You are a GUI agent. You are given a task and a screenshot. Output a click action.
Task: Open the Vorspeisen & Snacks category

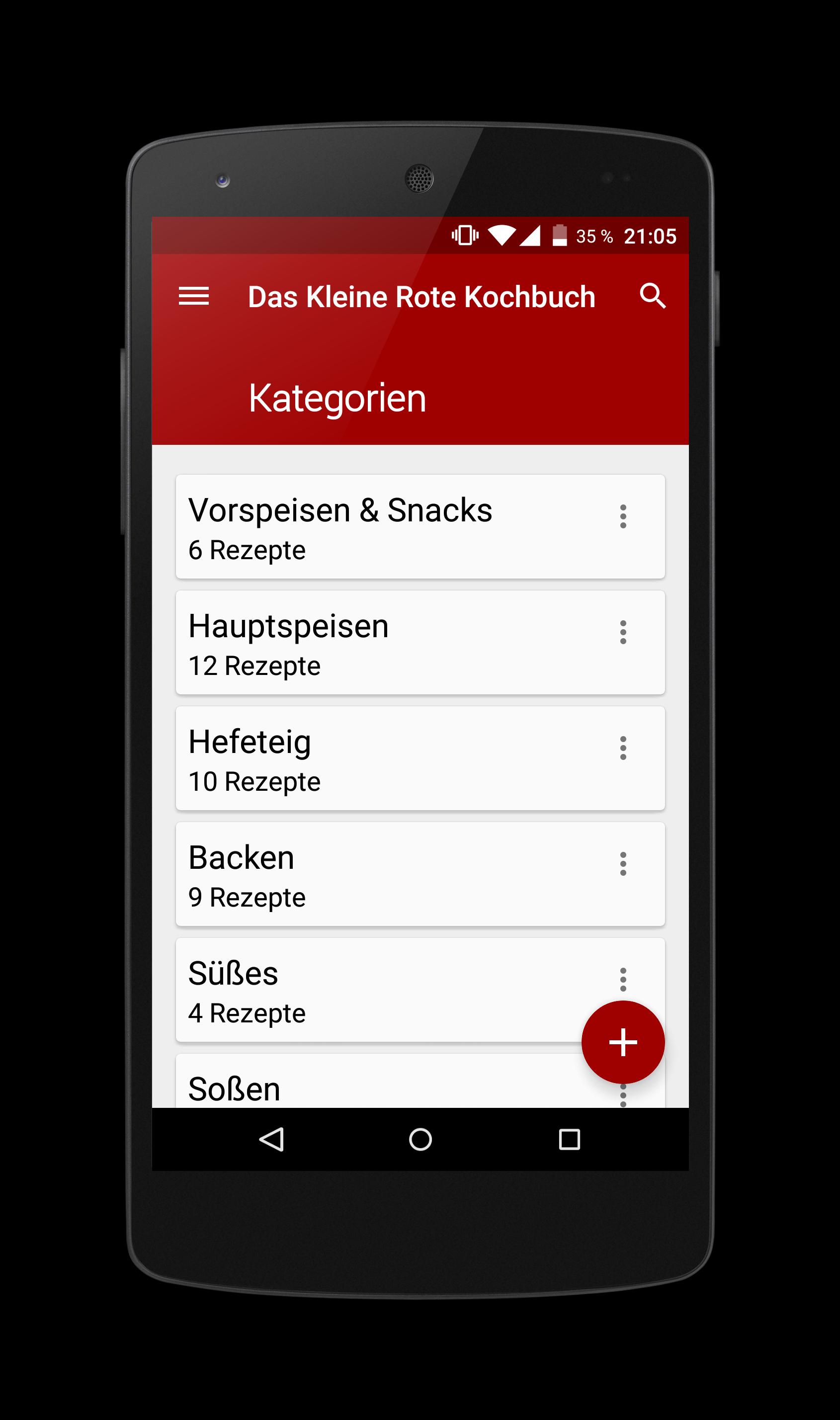click(x=368, y=526)
